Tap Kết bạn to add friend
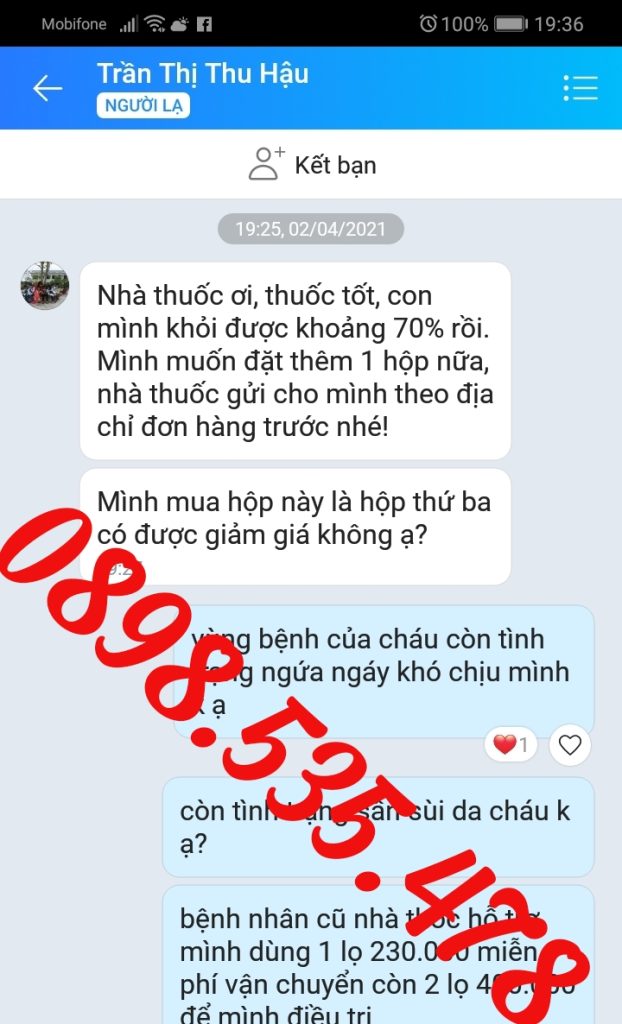The image size is (622, 1024). click(x=312, y=164)
